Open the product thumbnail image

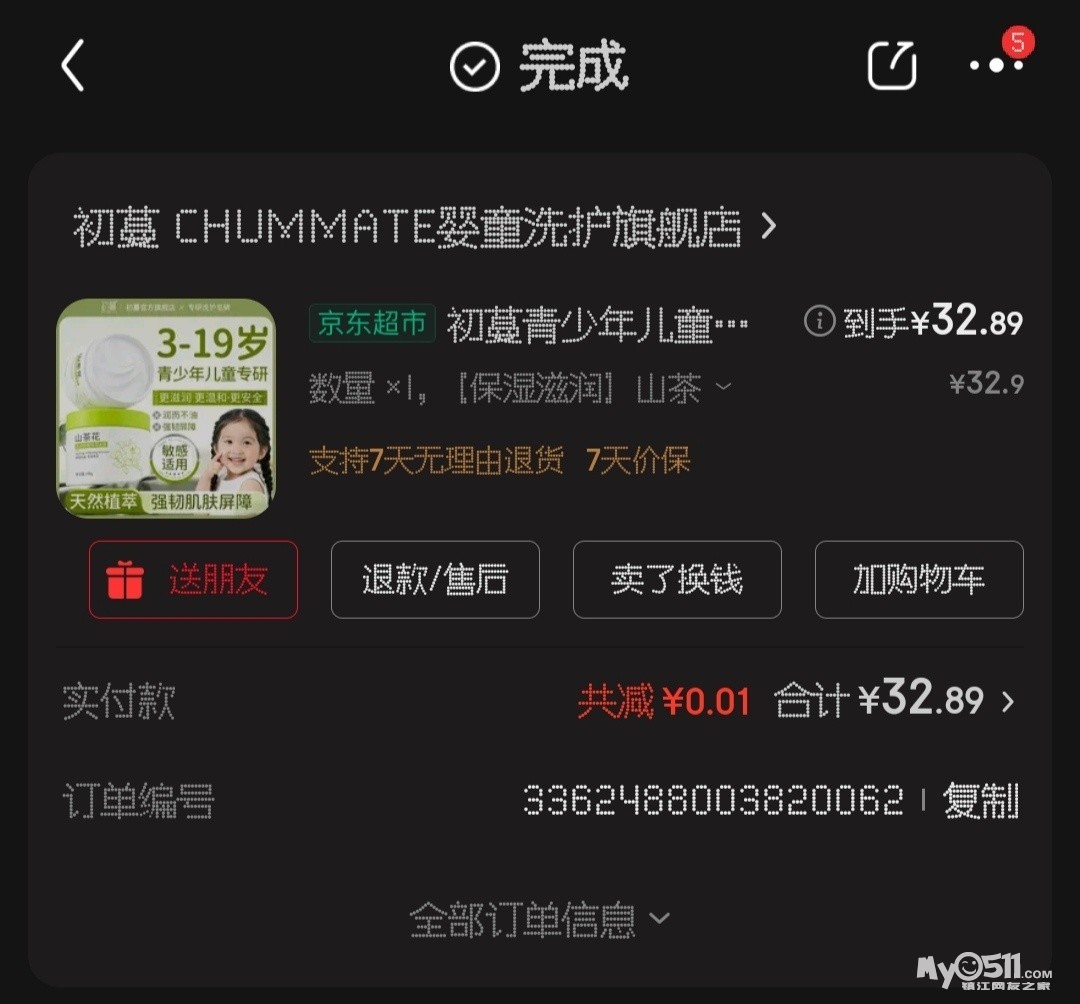166,409
